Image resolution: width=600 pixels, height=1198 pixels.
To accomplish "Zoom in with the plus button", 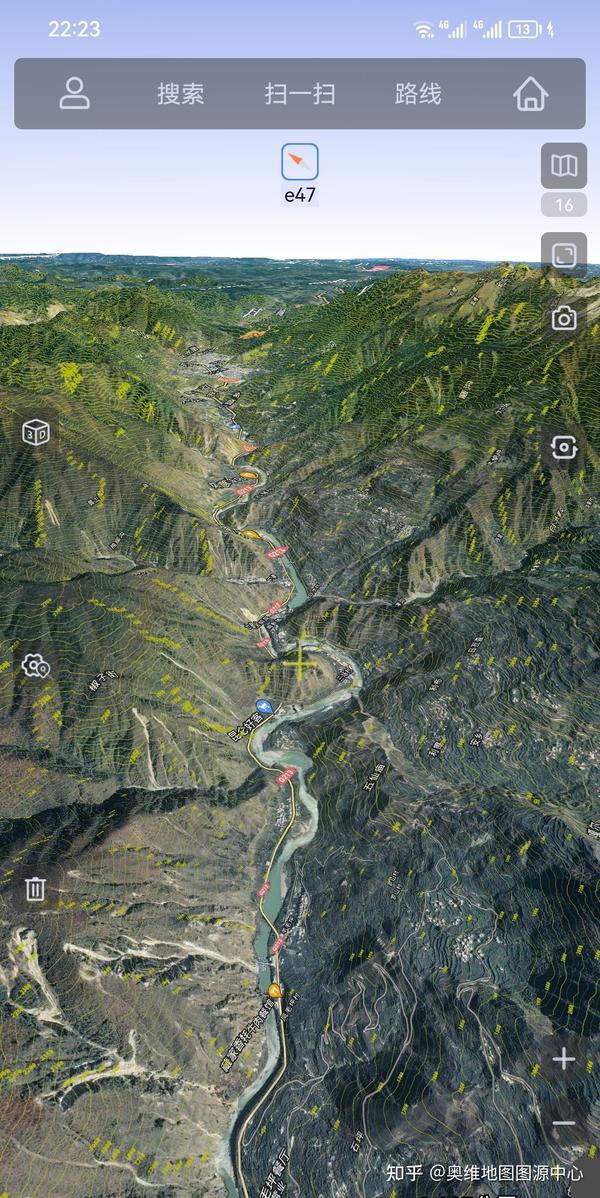I will 564,1059.
